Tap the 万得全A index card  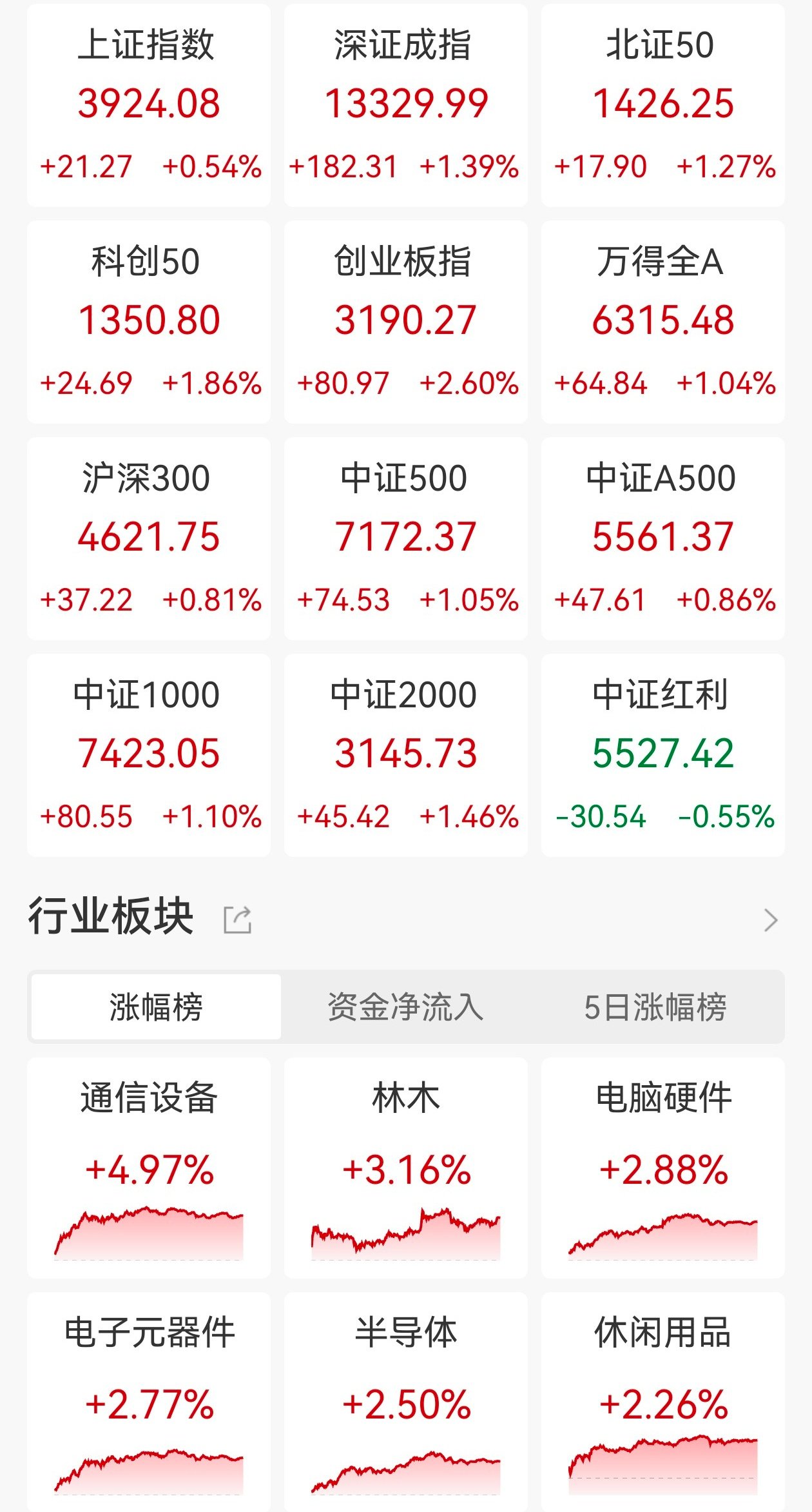(x=662, y=322)
